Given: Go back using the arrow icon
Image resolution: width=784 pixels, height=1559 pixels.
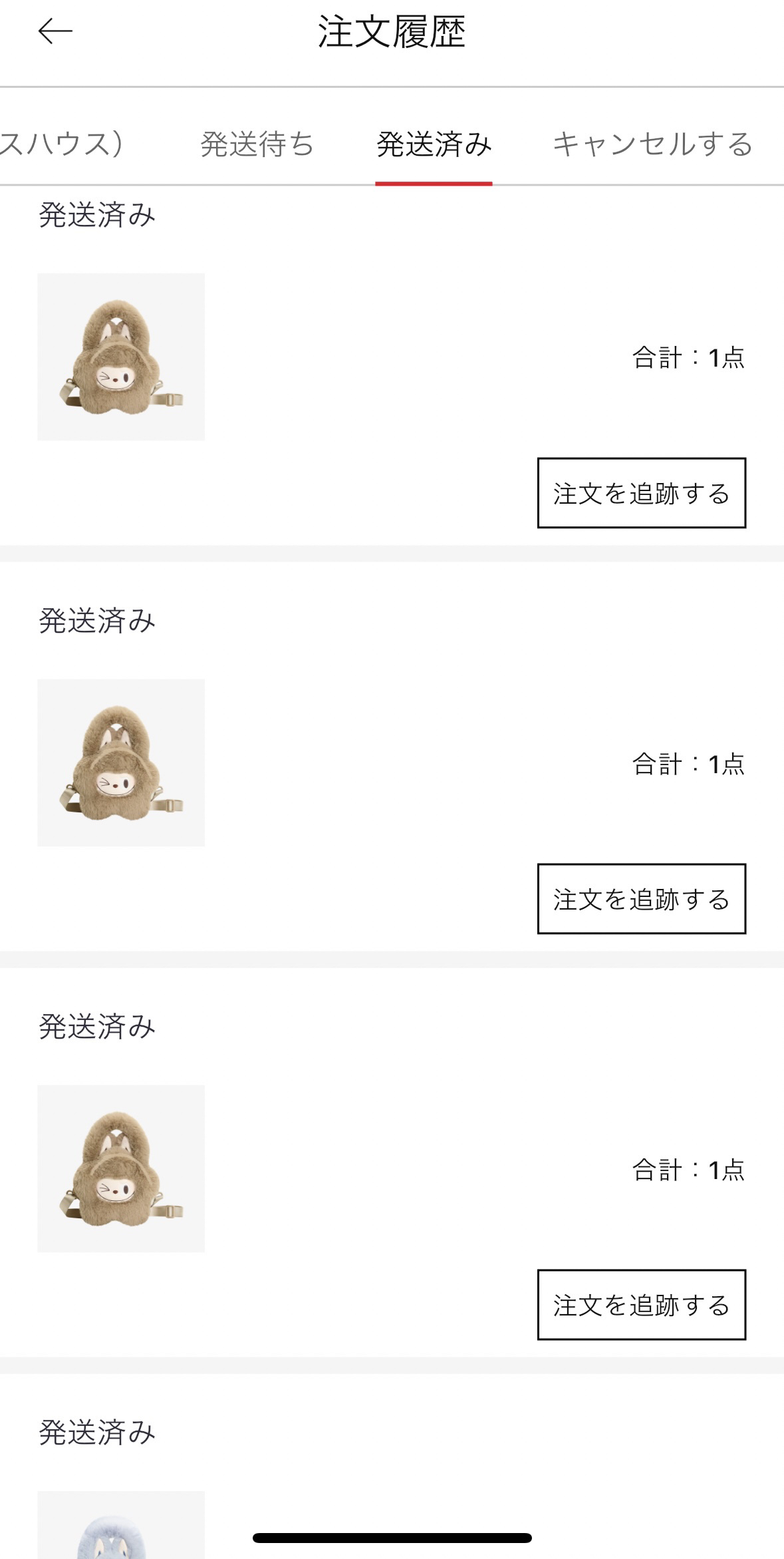Looking at the screenshot, I should click(55, 31).
